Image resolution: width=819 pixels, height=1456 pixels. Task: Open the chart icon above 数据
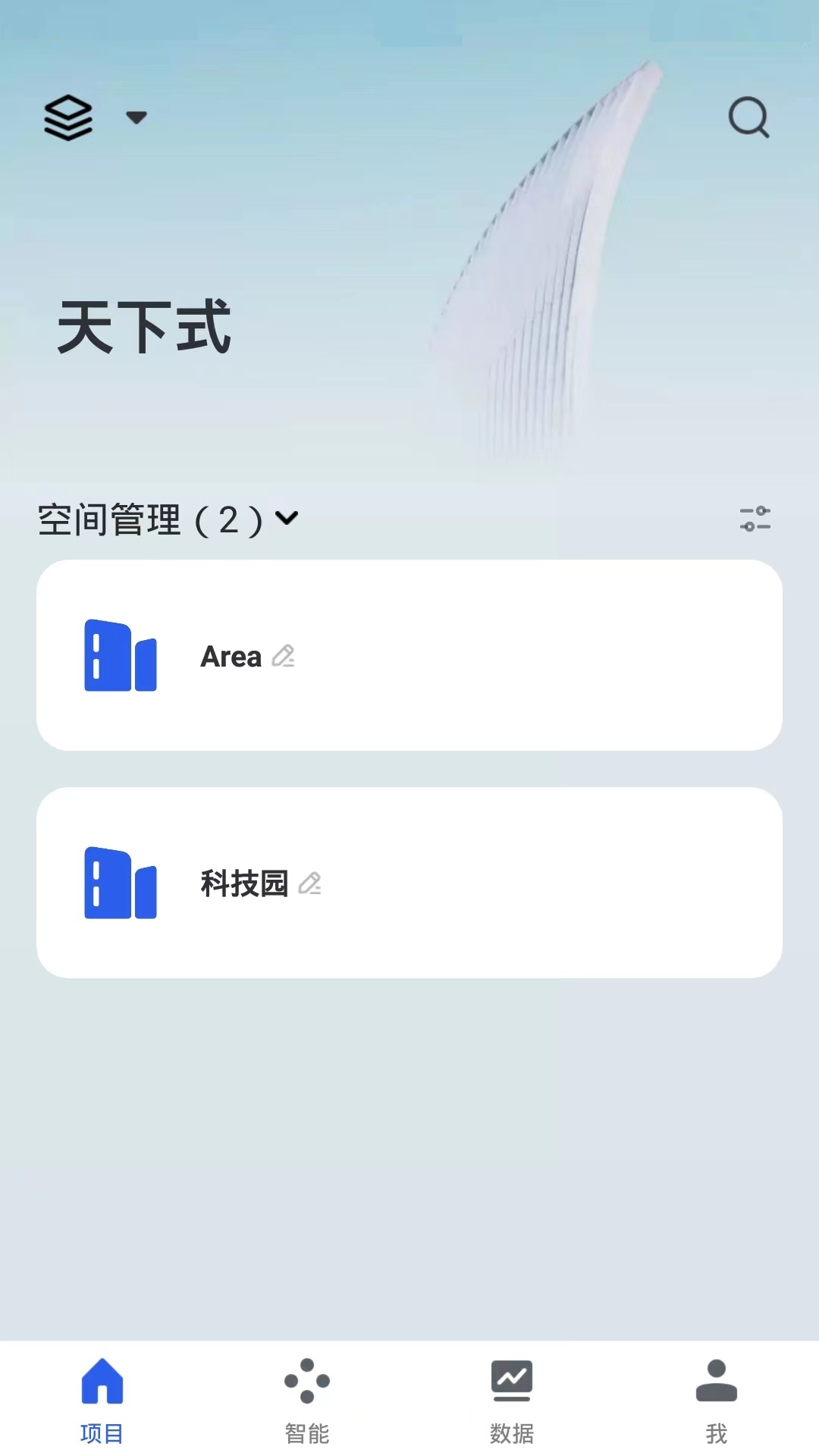[512, 1380]
